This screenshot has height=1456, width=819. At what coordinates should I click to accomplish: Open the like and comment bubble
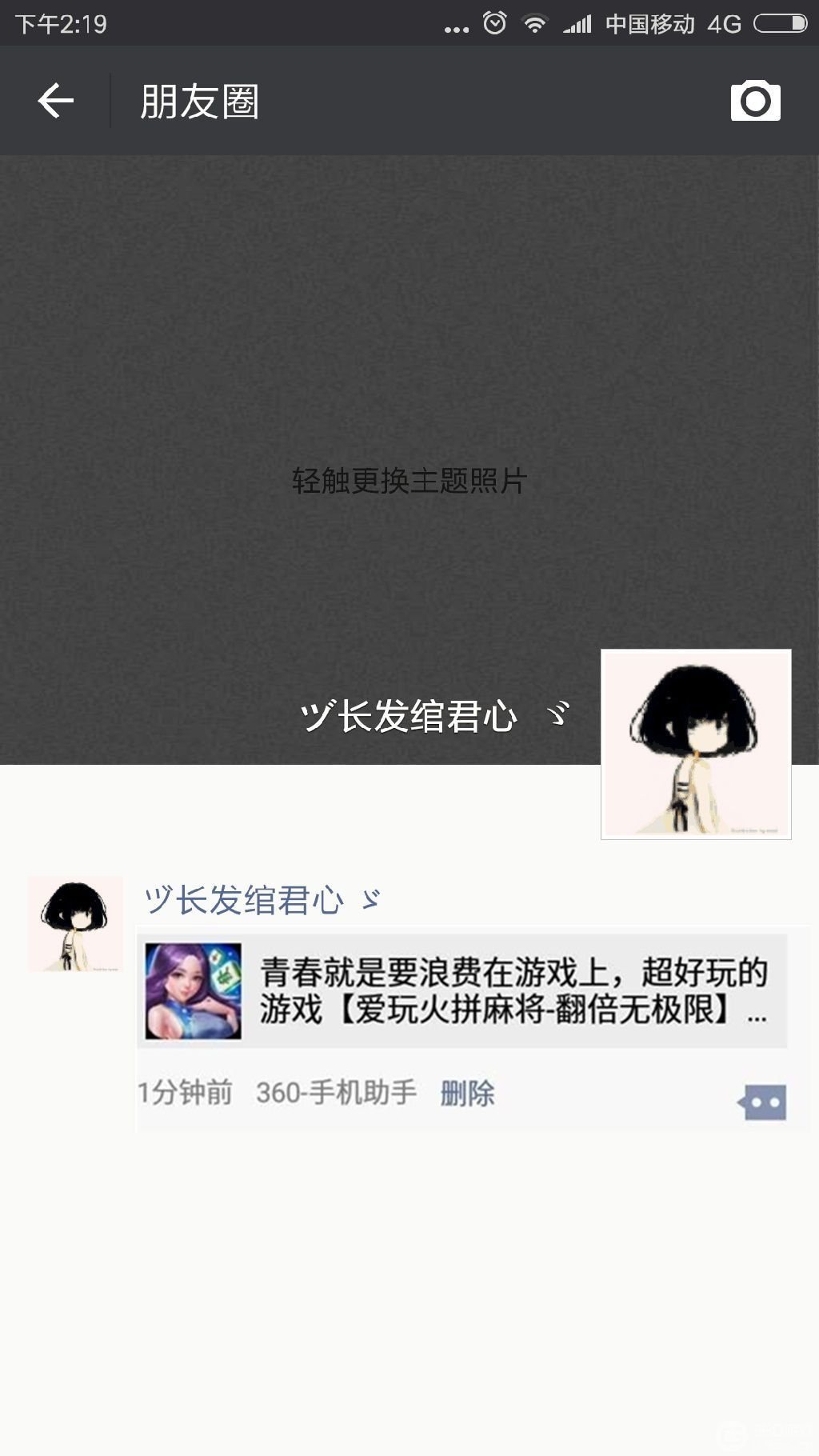(x=763, y=1102)
